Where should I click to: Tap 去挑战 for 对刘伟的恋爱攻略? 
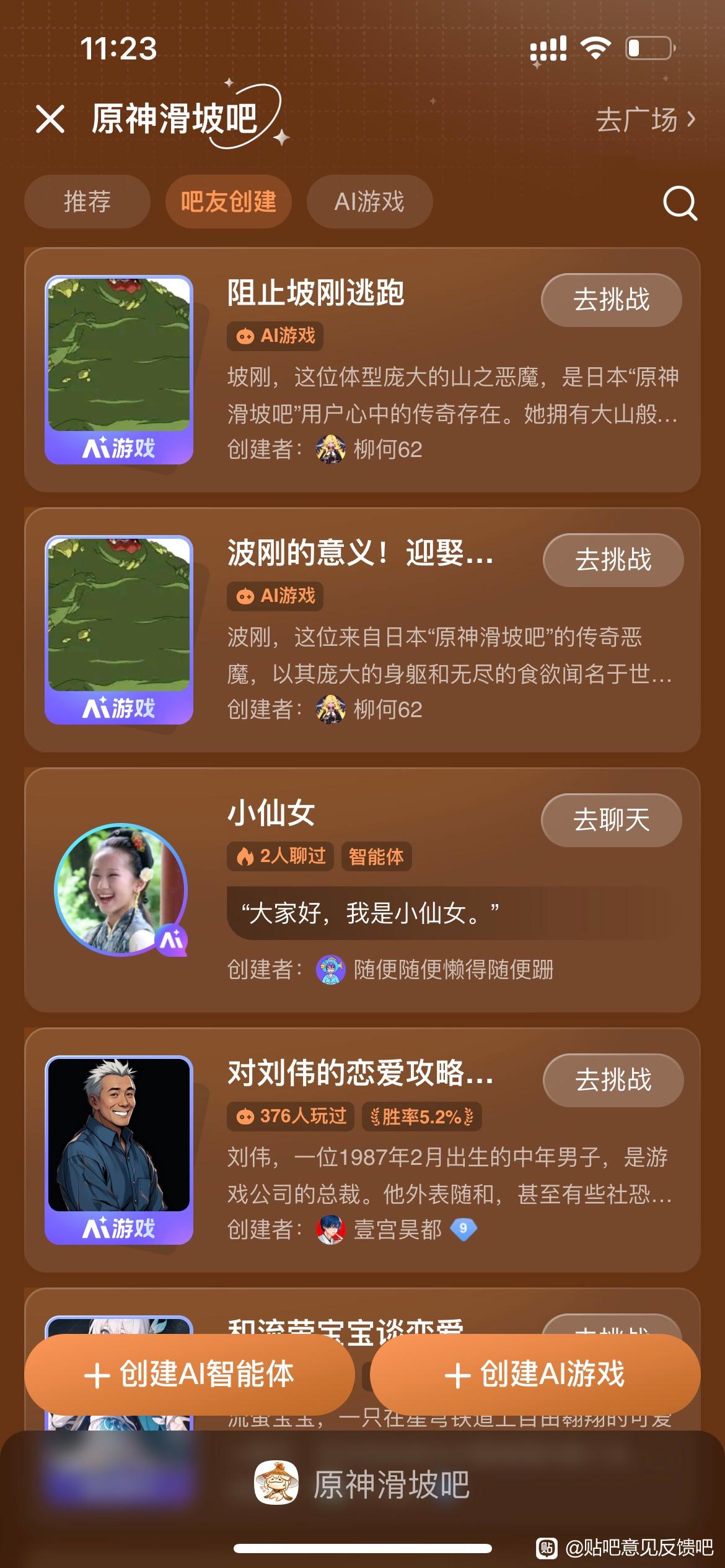coord(613,1080)
